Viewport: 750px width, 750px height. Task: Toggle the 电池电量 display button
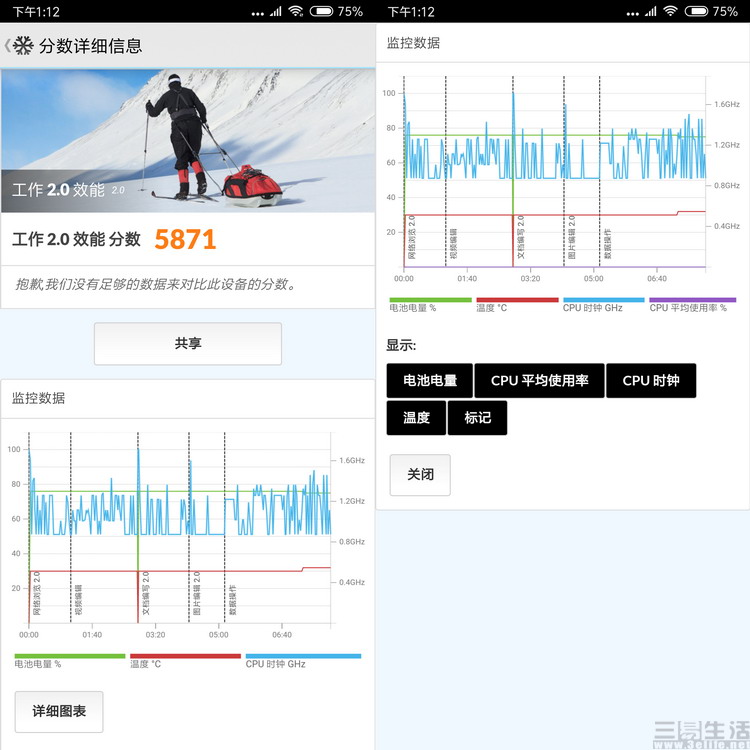(430, 381)
